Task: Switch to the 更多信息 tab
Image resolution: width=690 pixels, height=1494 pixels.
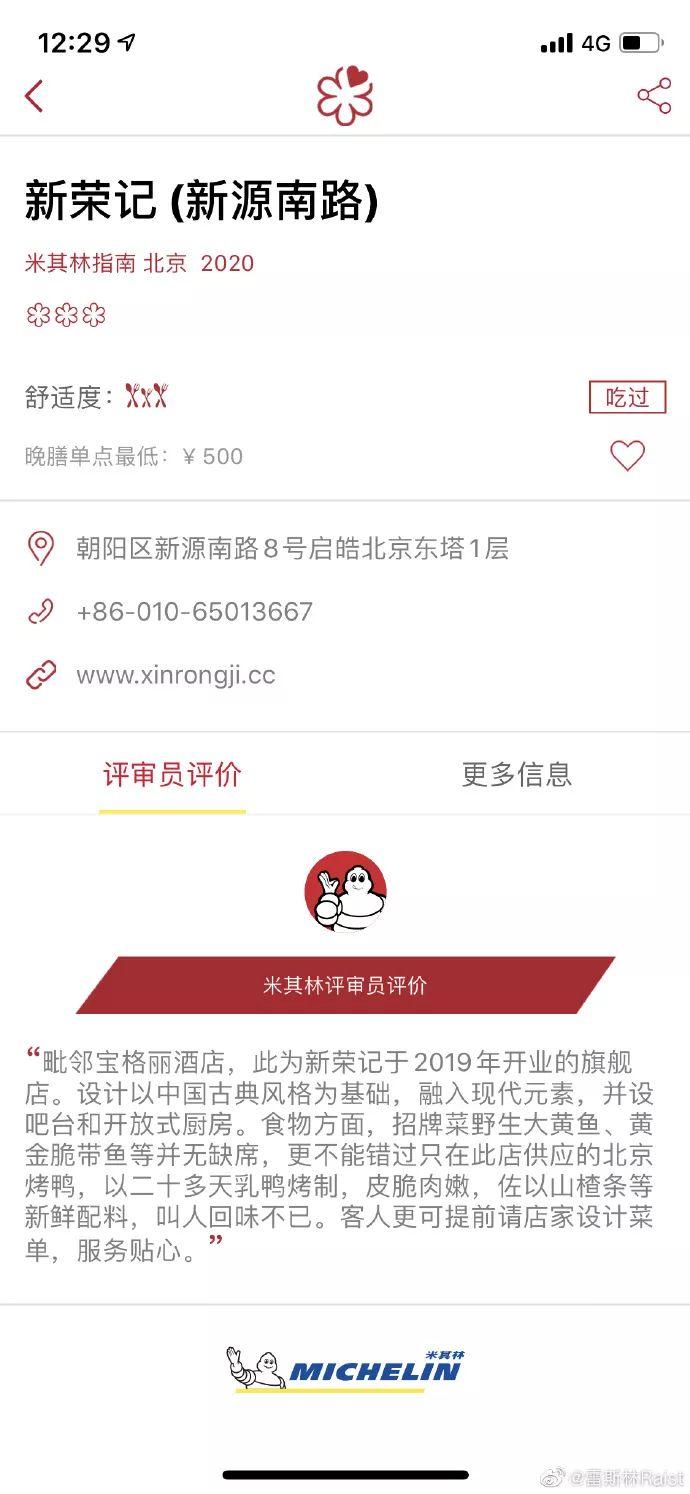Action: pos(517,774)
